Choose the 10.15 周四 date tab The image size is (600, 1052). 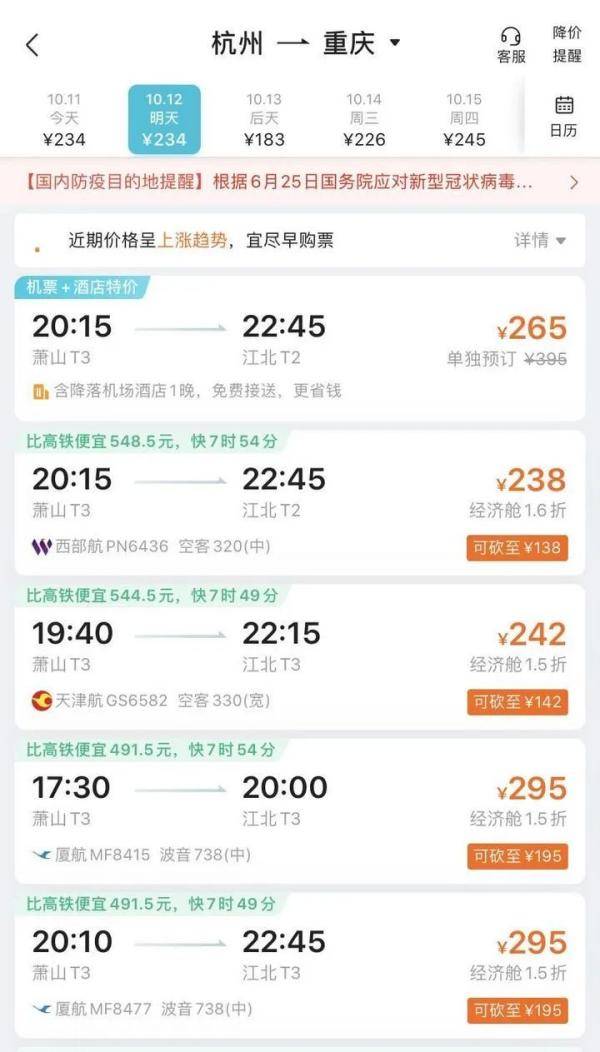[x=464, y=119]
